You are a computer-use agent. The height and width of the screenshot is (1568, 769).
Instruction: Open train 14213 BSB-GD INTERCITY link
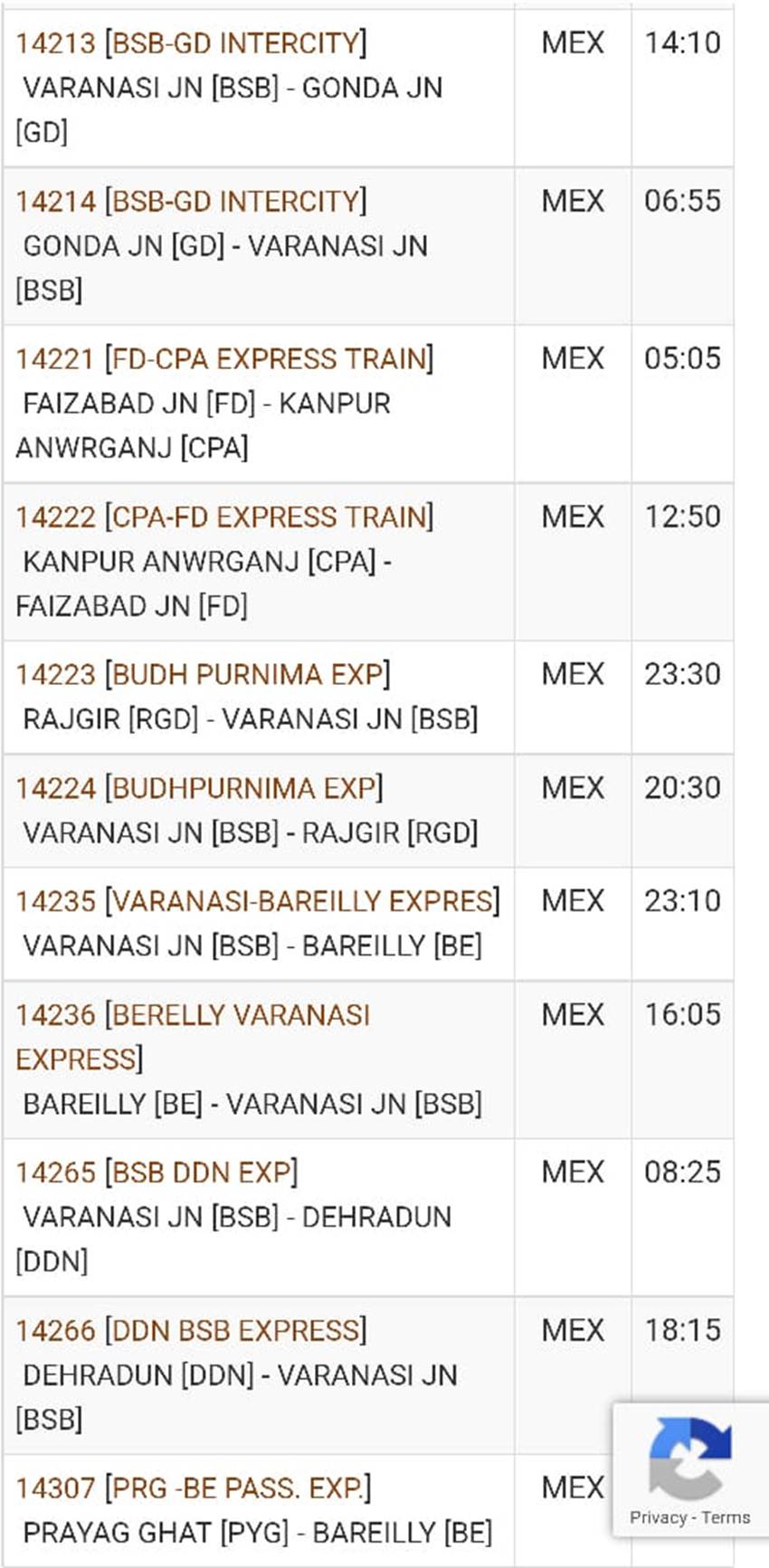(x=191, y=43)
